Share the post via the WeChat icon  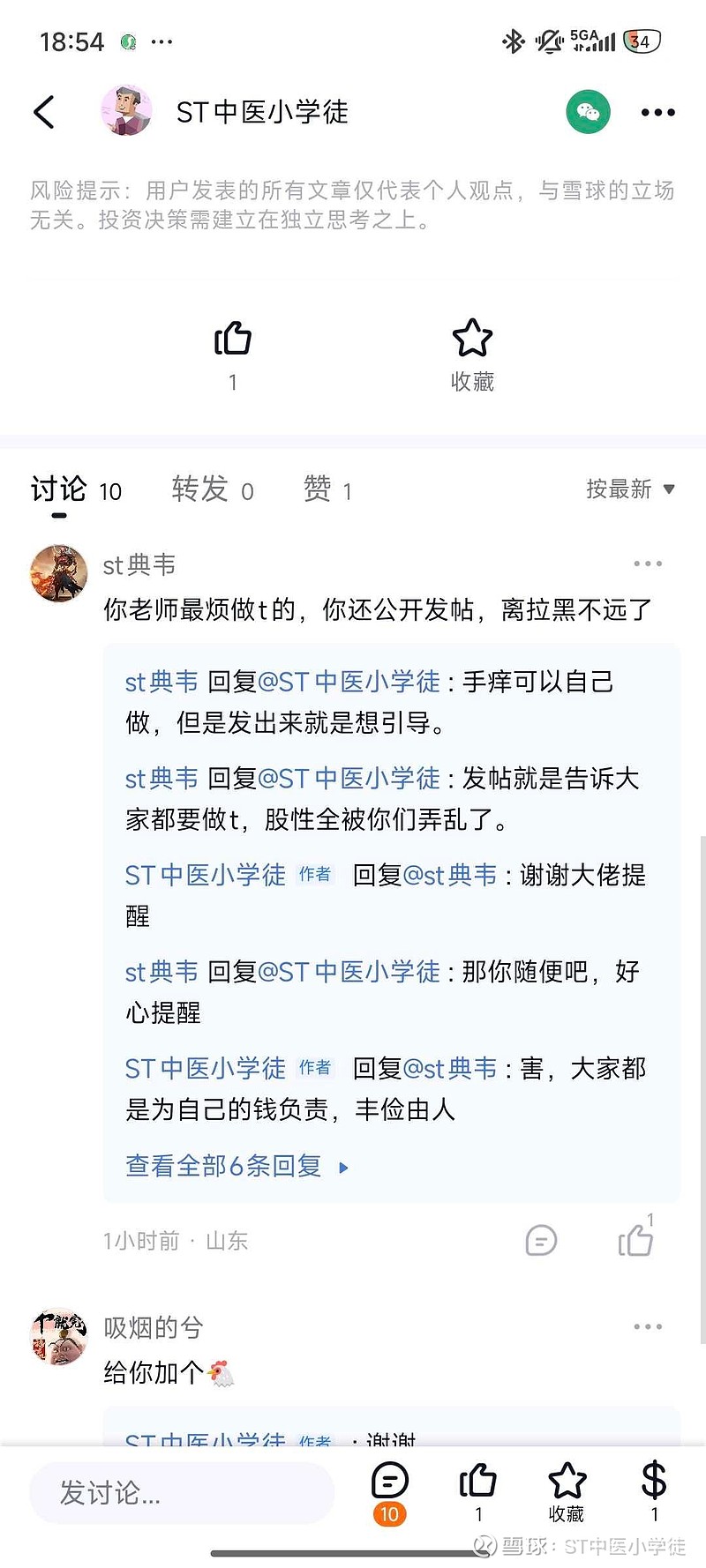[589, 112]
